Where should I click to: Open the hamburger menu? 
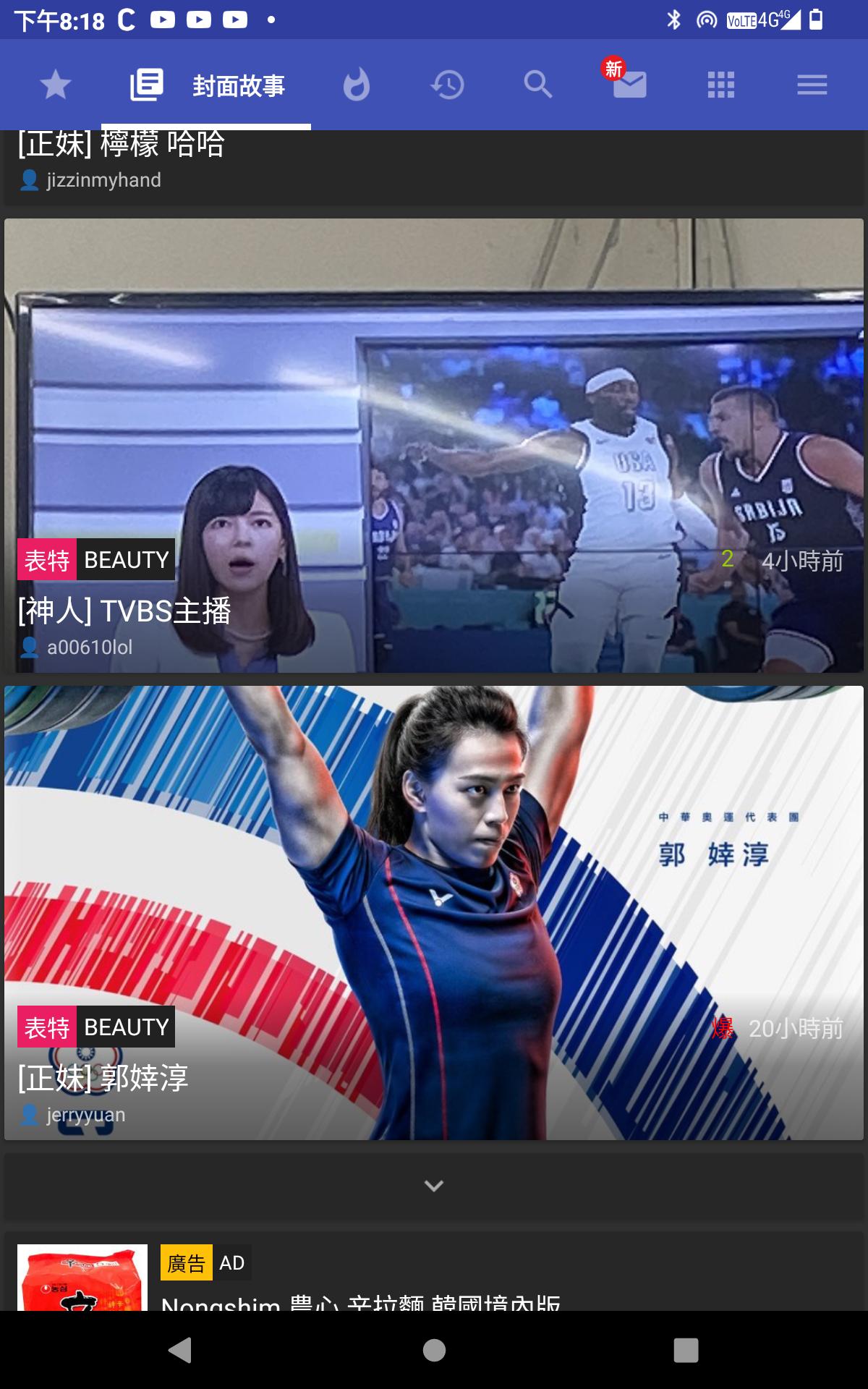pos(812,85)
